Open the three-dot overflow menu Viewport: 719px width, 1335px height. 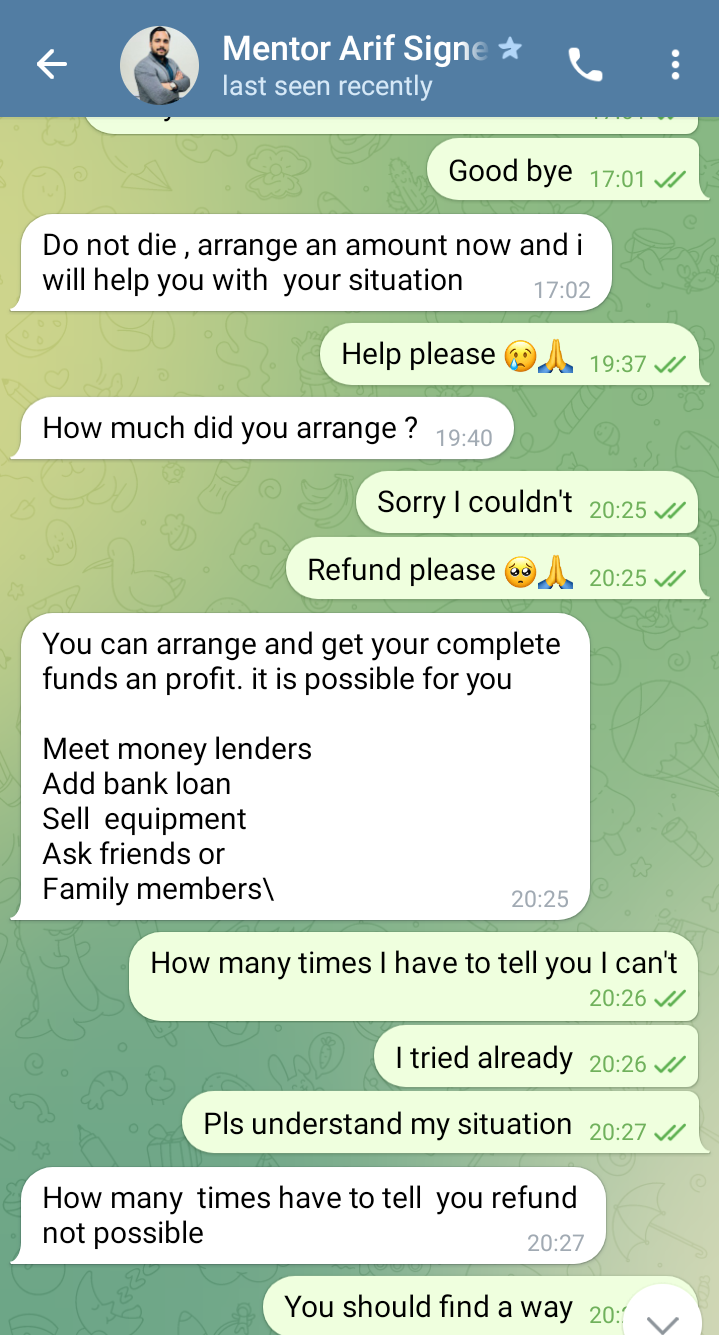(x=676, y=65)
